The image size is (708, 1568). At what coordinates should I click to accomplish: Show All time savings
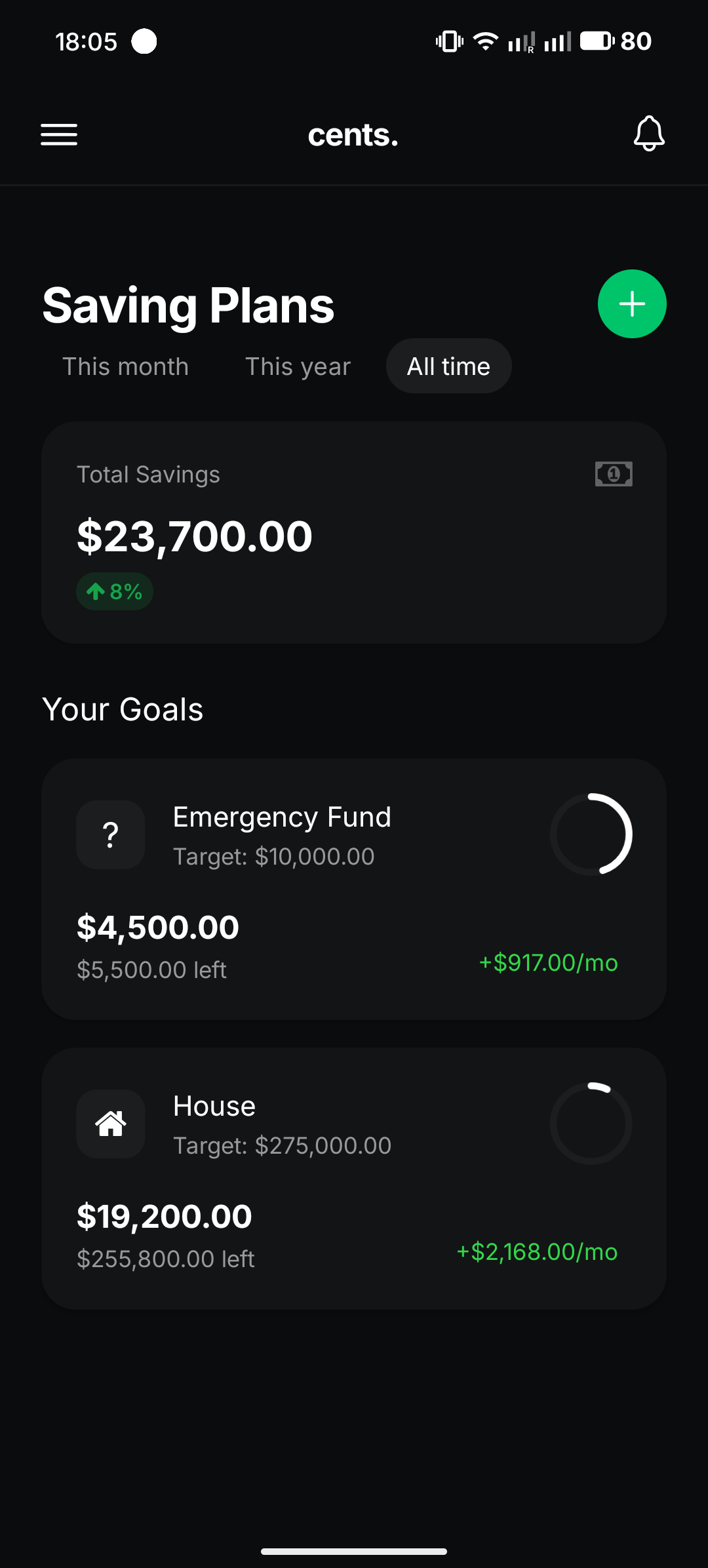click(x=448, y=366)
